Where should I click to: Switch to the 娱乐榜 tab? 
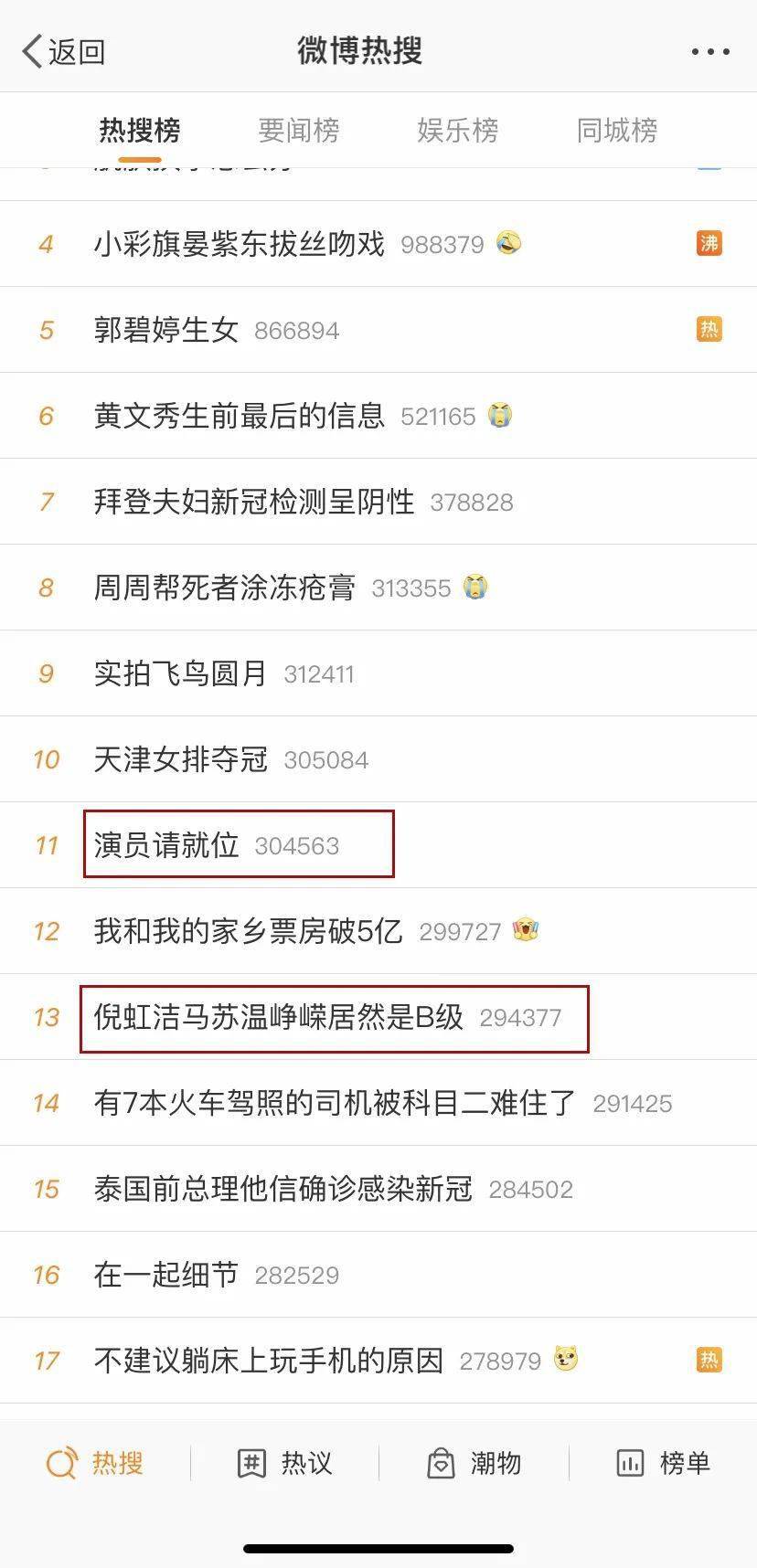click(x=457, y=131)
